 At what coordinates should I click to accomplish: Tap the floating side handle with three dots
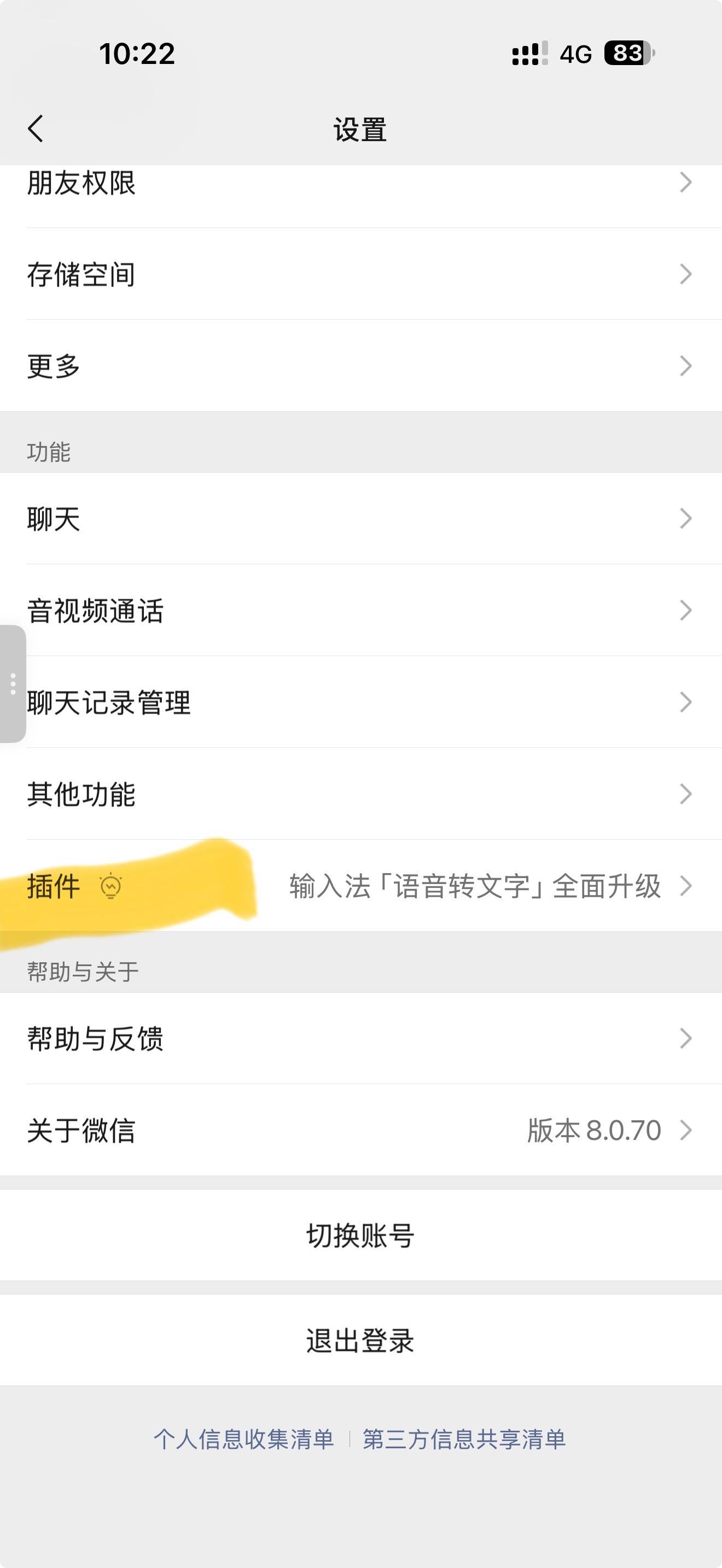point(13,683)
